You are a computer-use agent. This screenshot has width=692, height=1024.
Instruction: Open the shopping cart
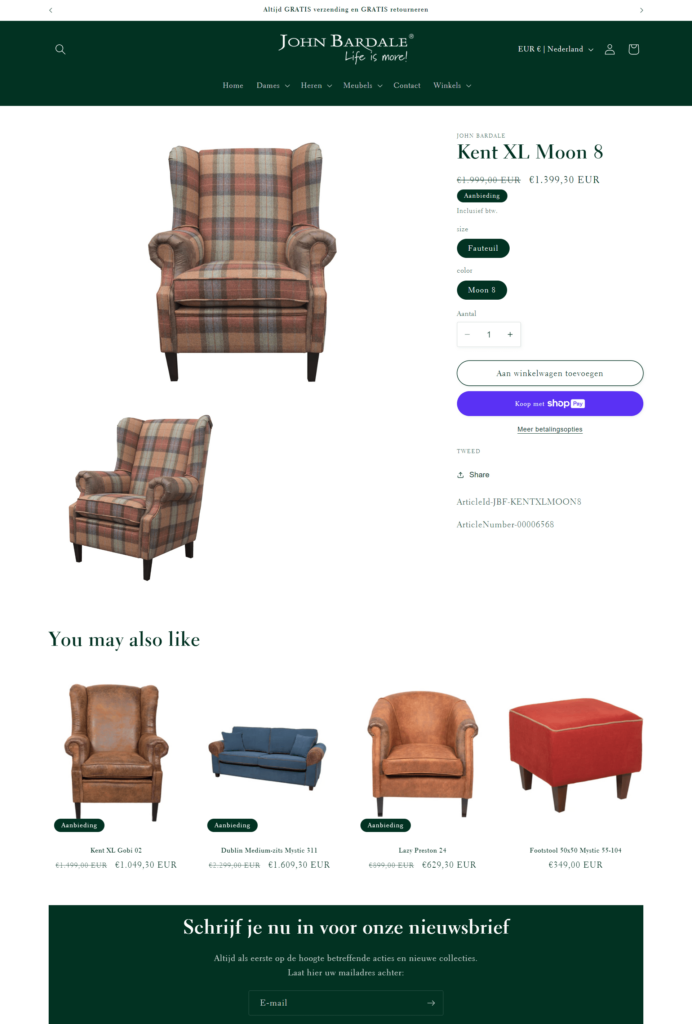tap(633, 49)
